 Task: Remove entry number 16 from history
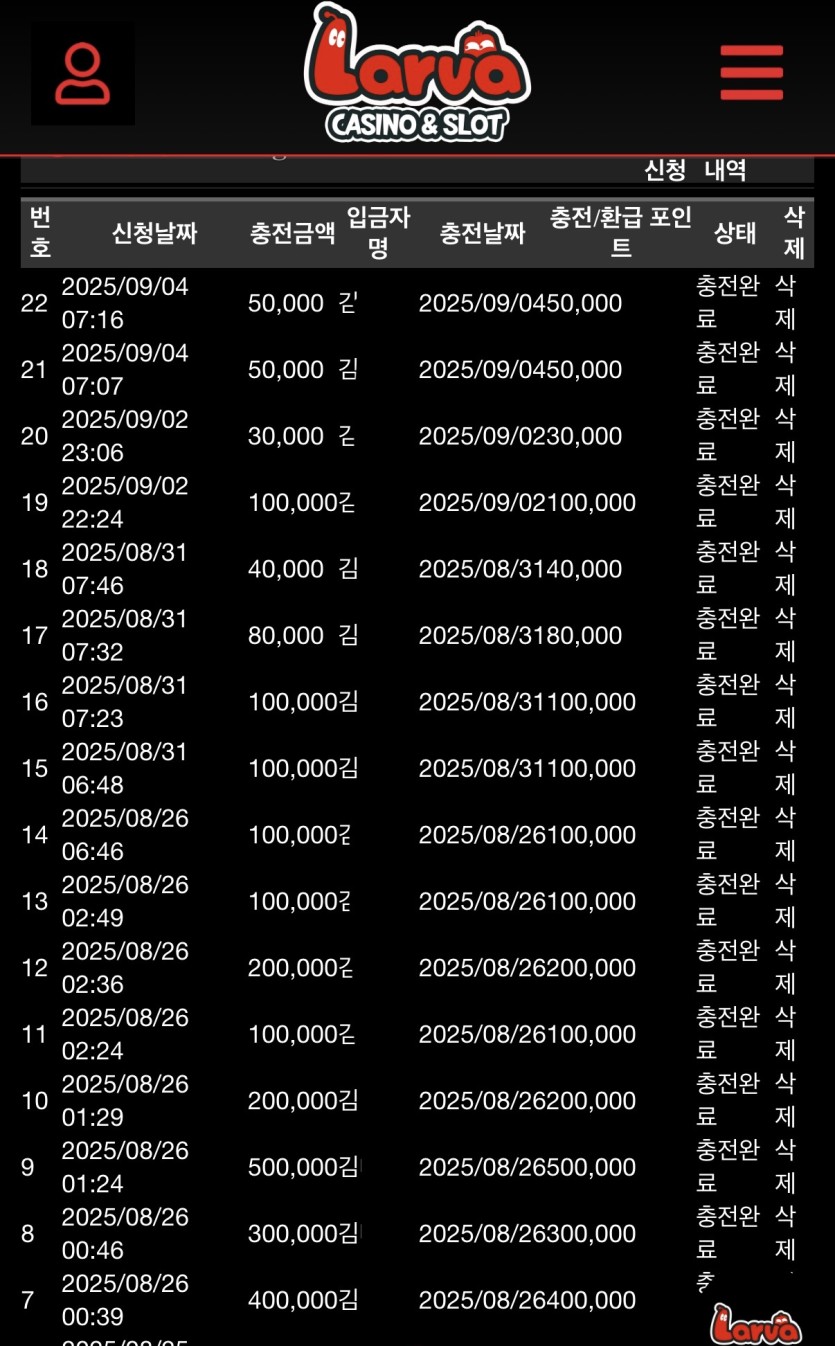(786, 701)
